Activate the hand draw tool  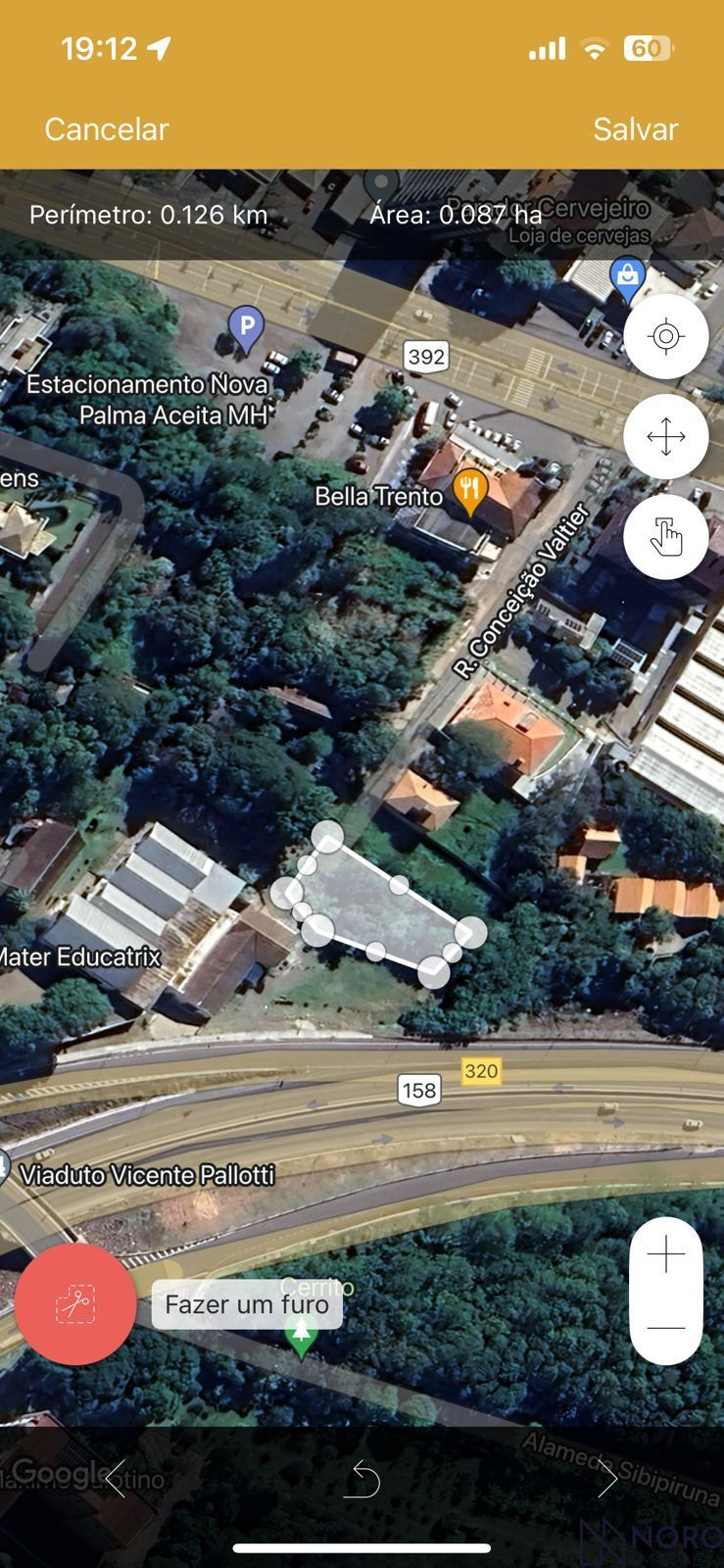click(x=665, y=537)
